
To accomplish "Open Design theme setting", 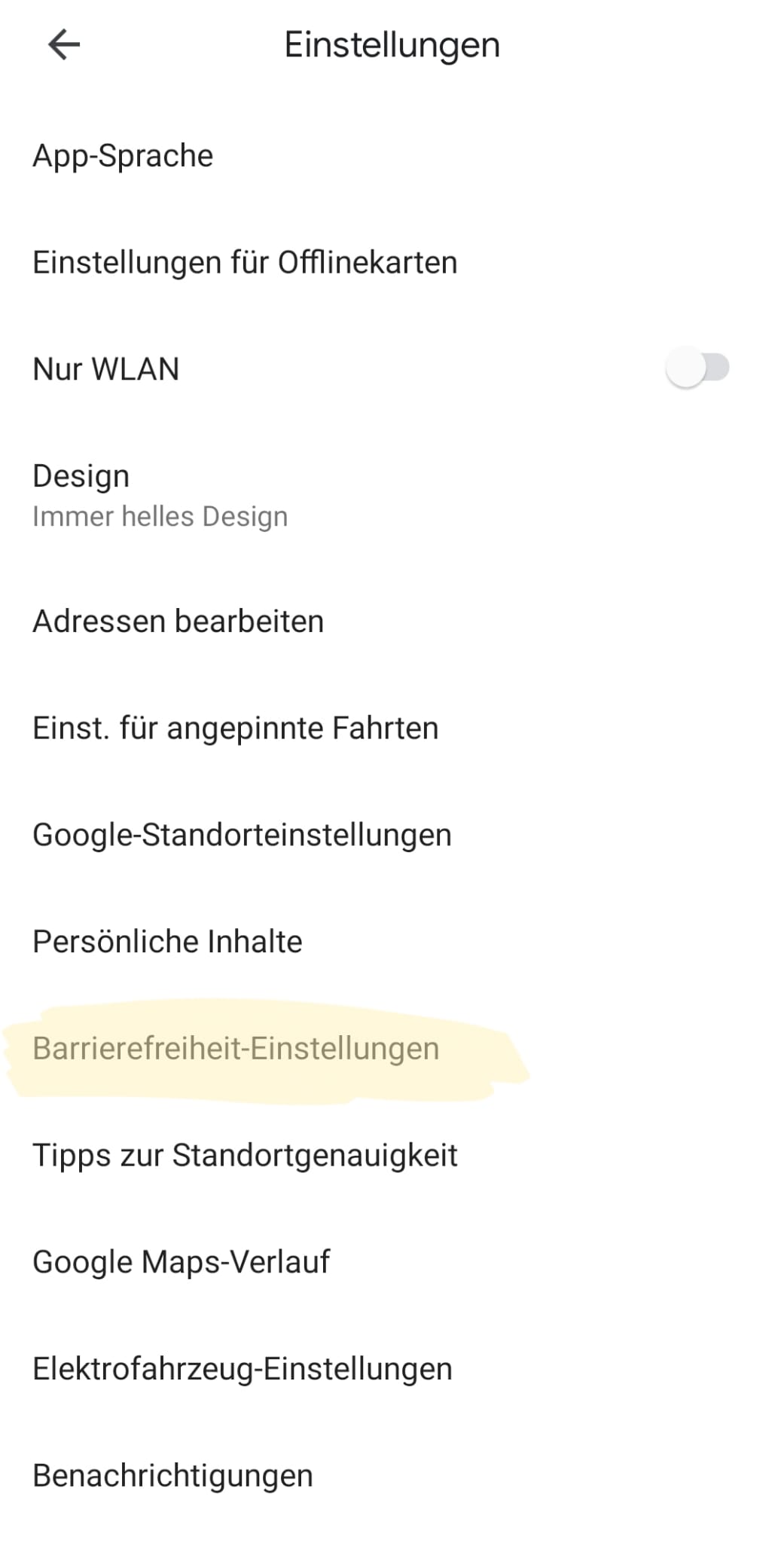I will [x=160, y=495].
